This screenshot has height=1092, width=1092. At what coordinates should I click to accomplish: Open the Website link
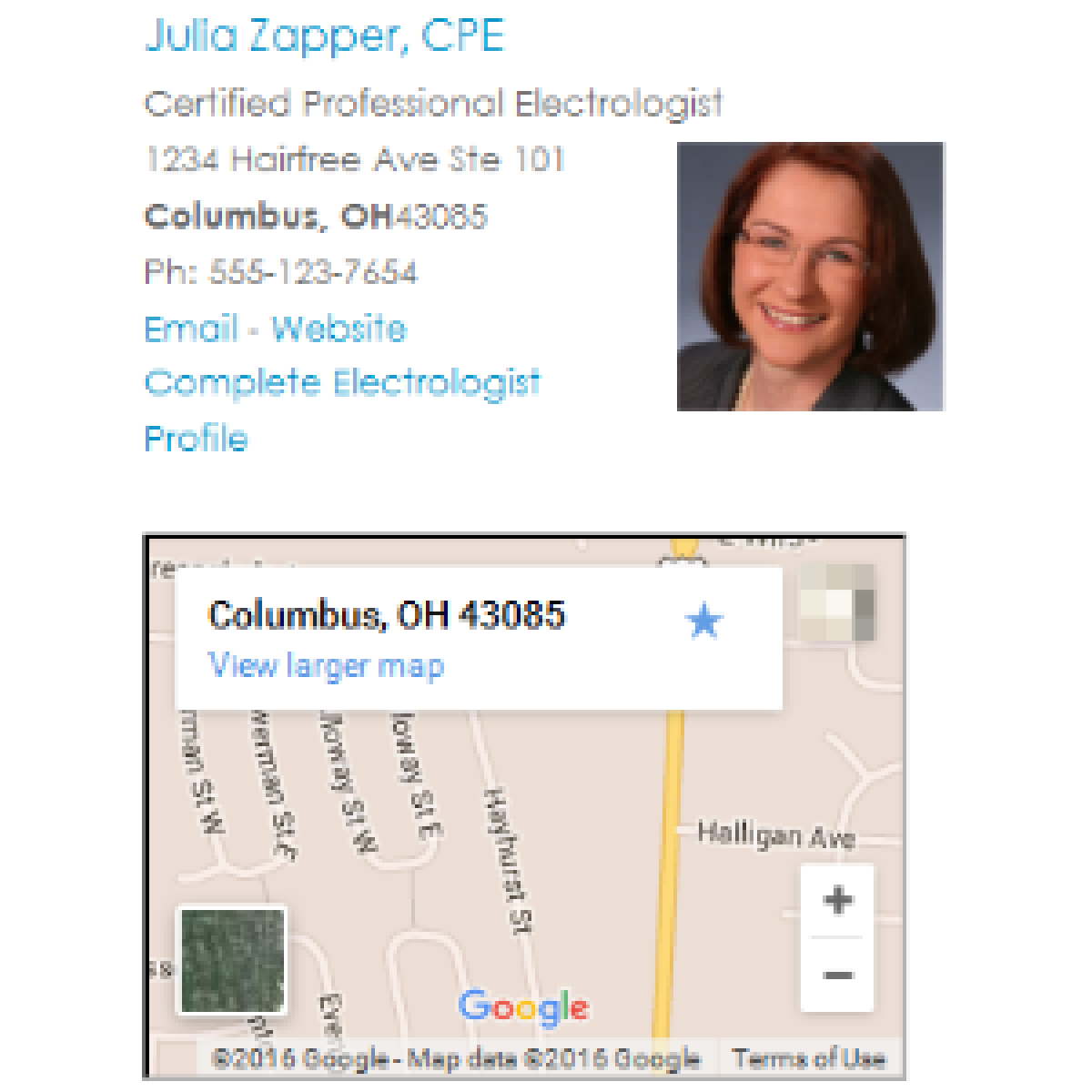(339, 329)
